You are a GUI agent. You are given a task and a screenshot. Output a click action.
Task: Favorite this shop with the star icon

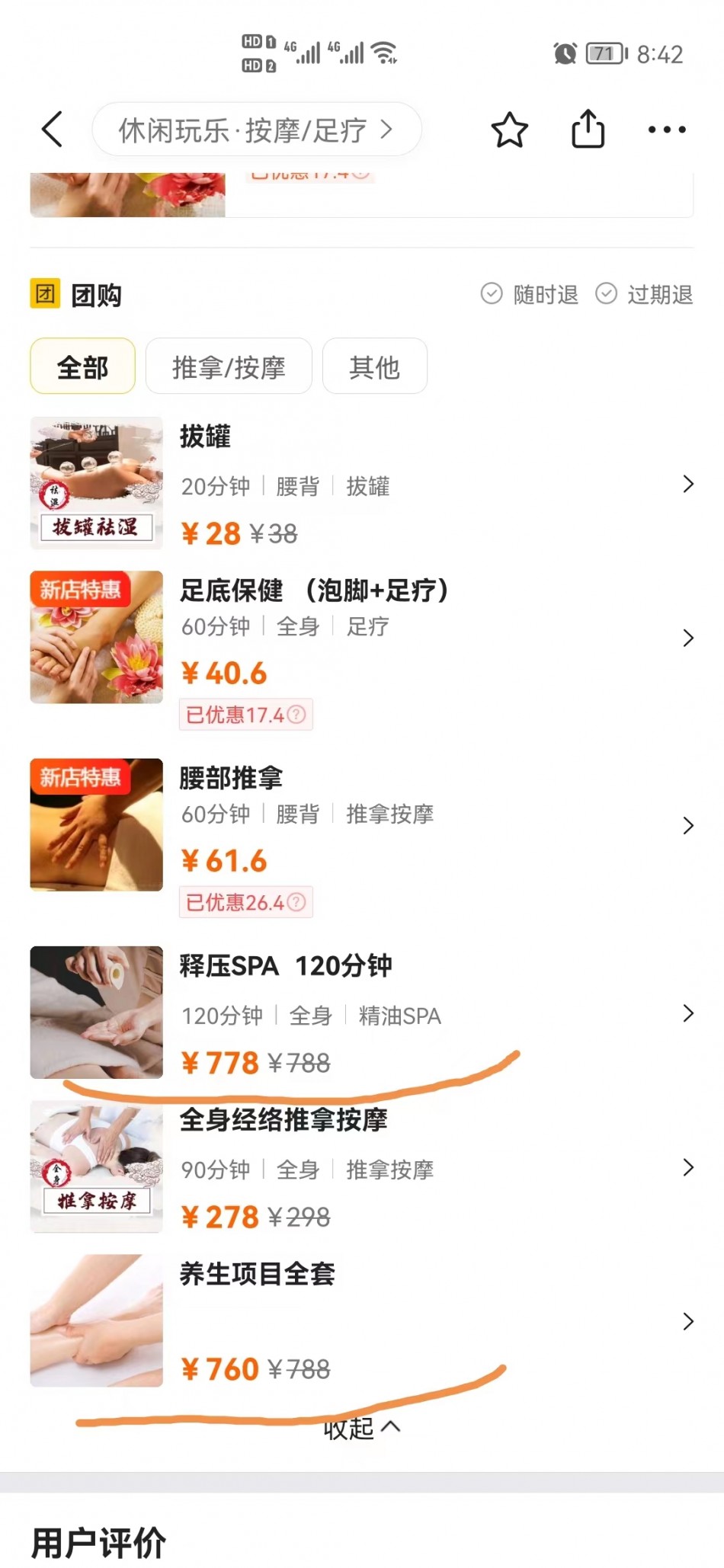509,130
